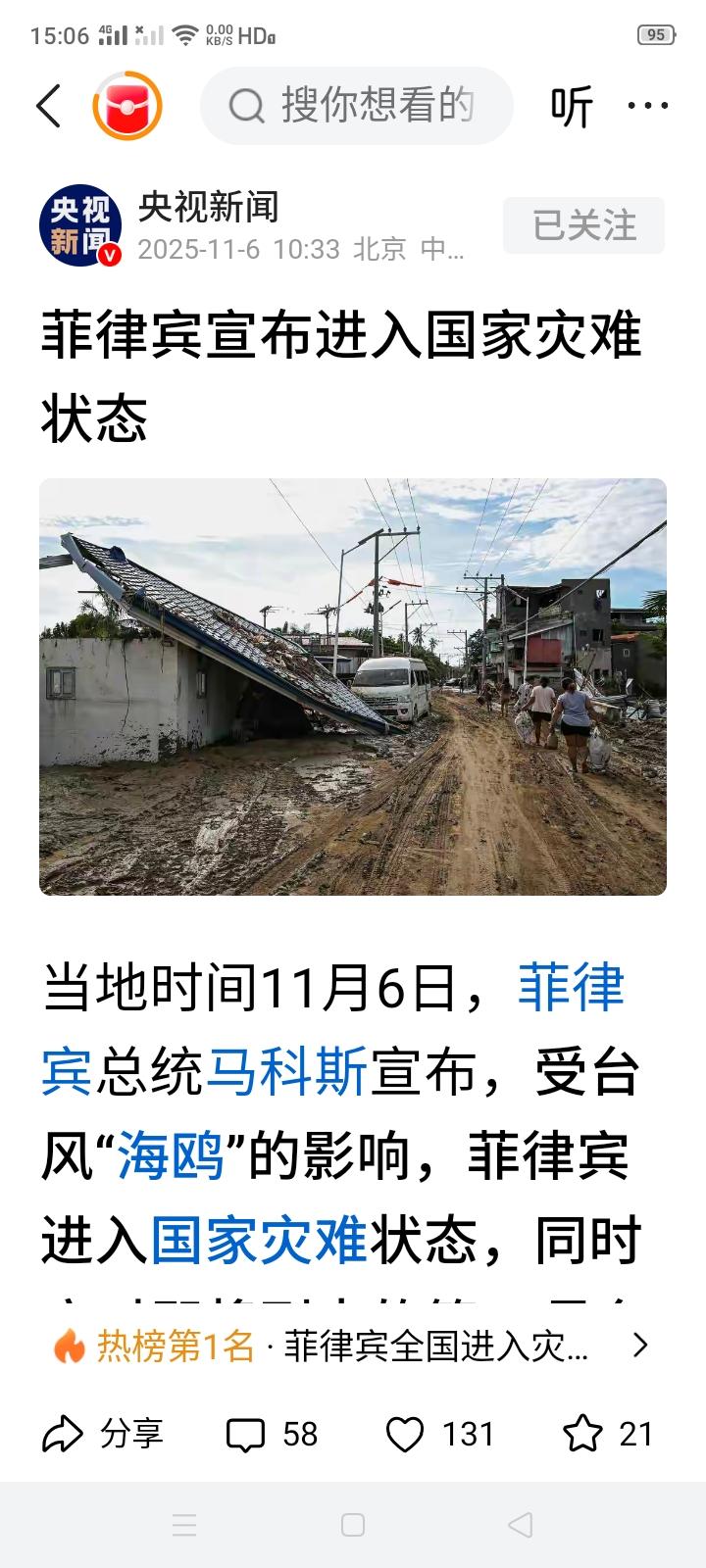Open the red envelope rewards icon
706x1568 pixels.
click(x=127, y=105)
